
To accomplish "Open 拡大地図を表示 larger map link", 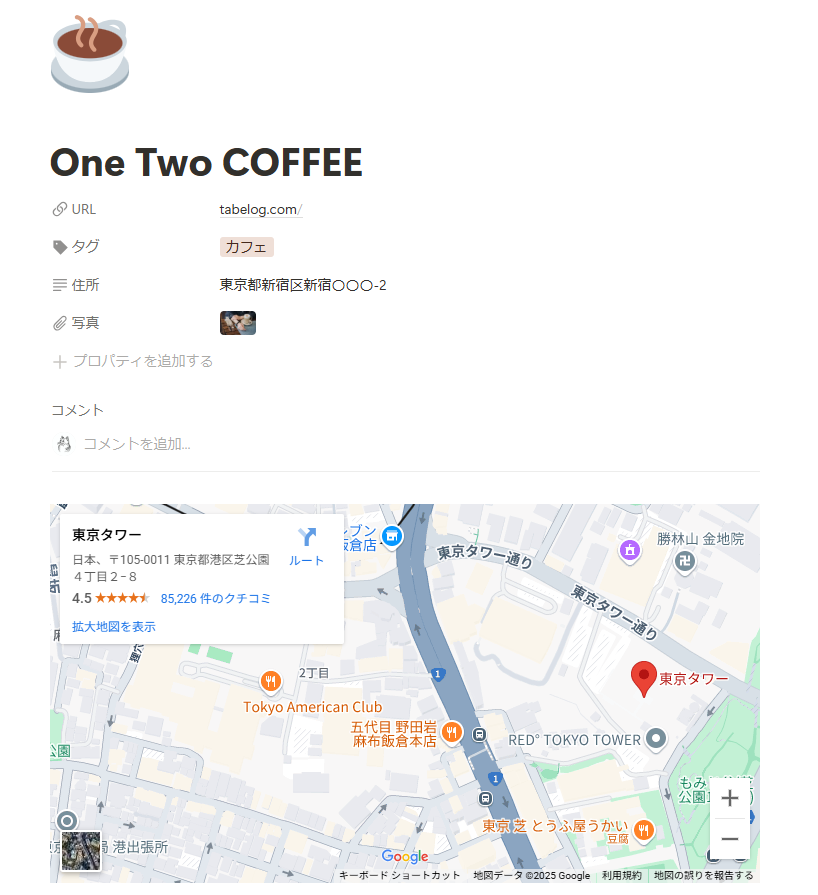I will point(114,626).
